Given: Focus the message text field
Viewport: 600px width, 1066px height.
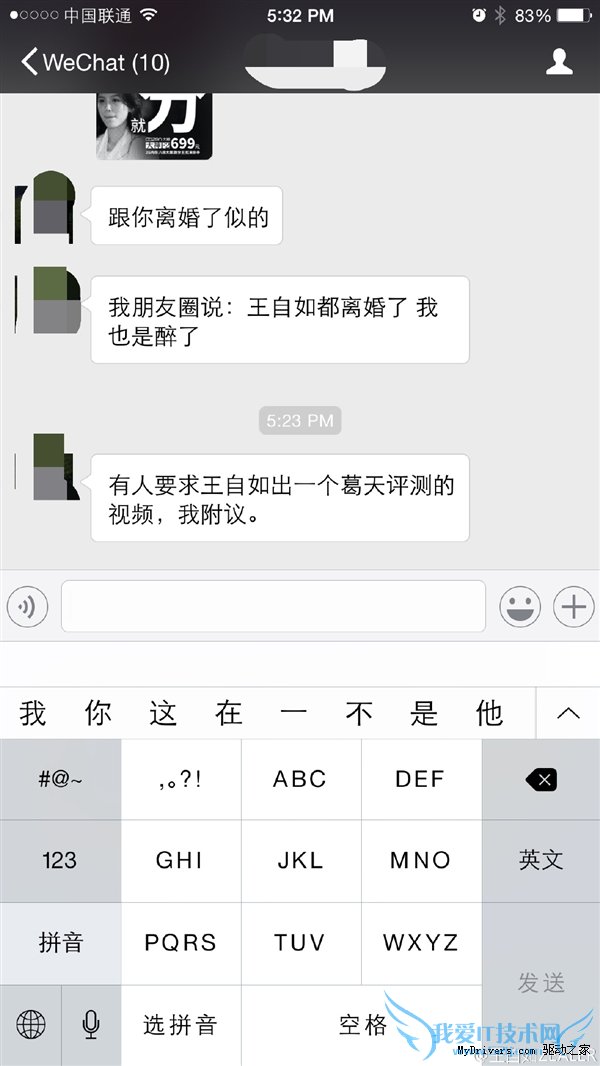Looking at the screenshot, I should (x=273, y=606).
